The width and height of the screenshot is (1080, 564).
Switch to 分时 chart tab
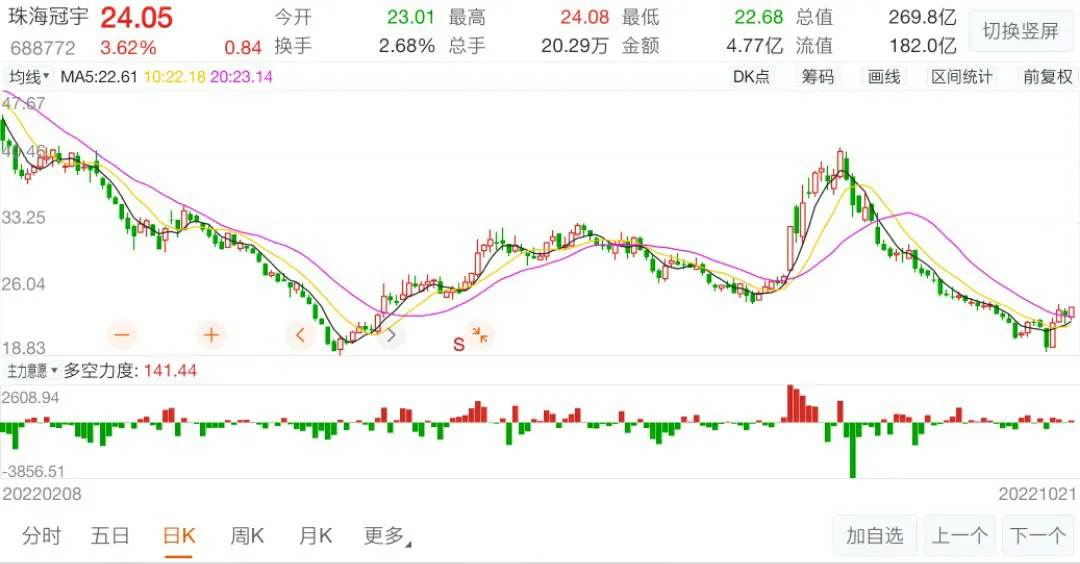coord(42,536)
